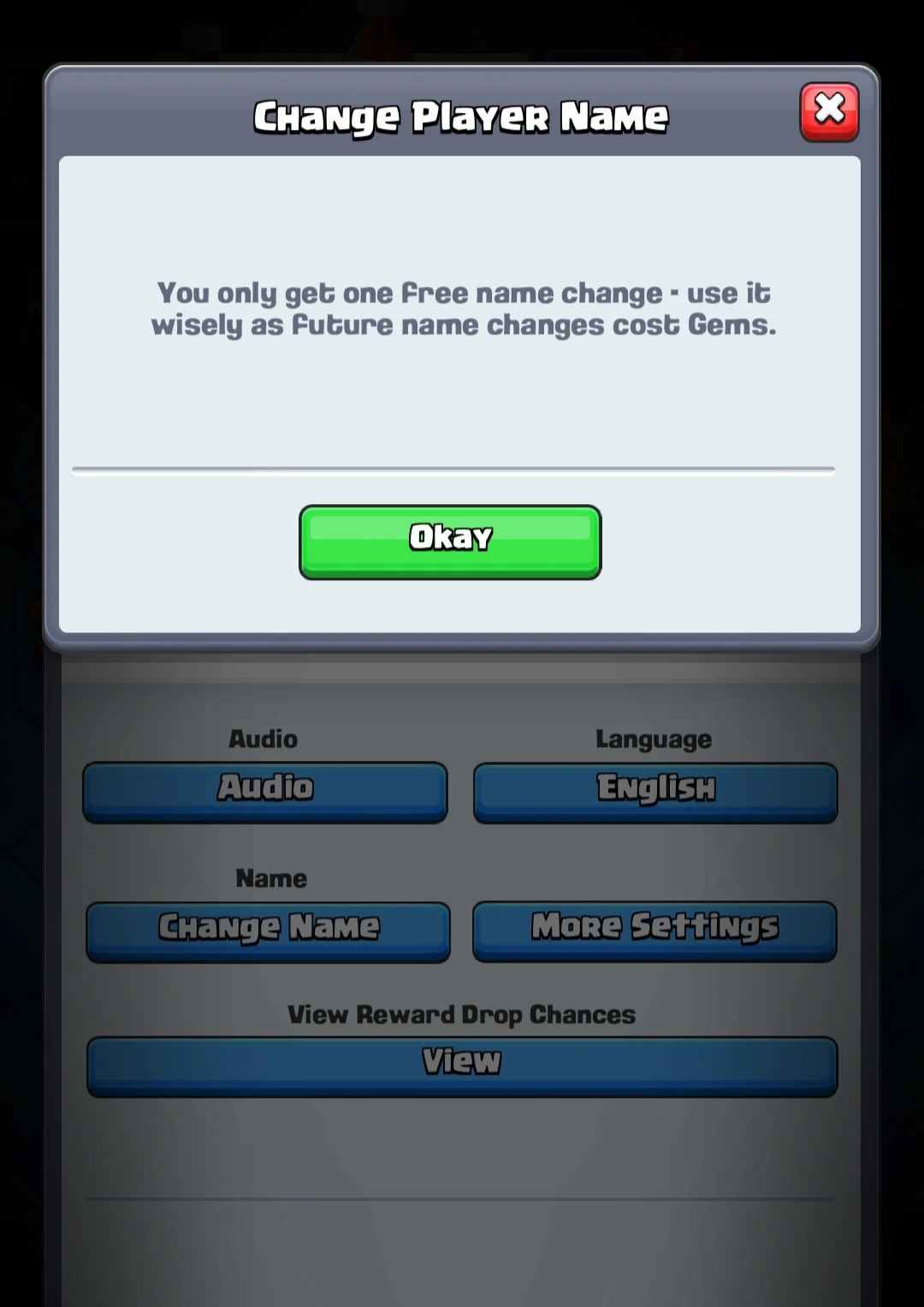
Task: Tap the Change Name button
Action: pyautogui.click(x=268, y=931)
